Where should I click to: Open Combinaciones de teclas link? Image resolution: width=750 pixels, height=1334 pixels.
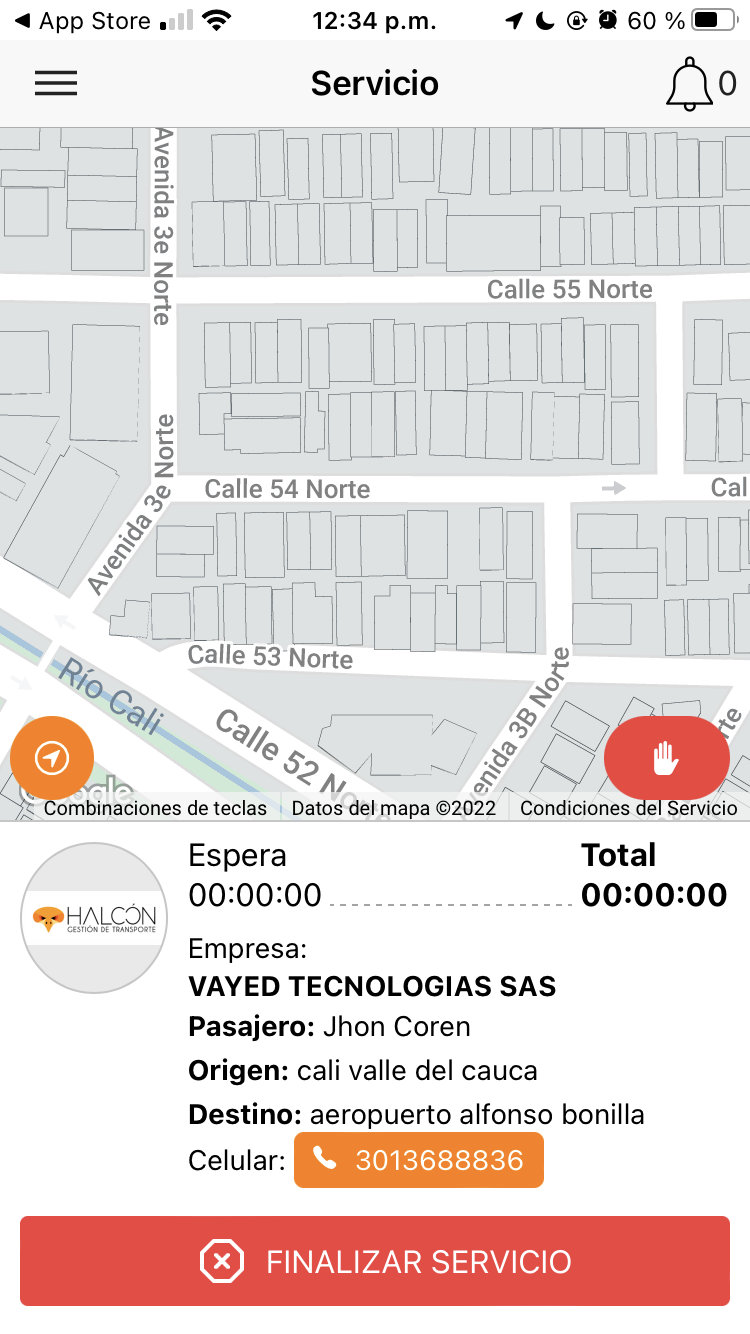click(x=155, y=808)
